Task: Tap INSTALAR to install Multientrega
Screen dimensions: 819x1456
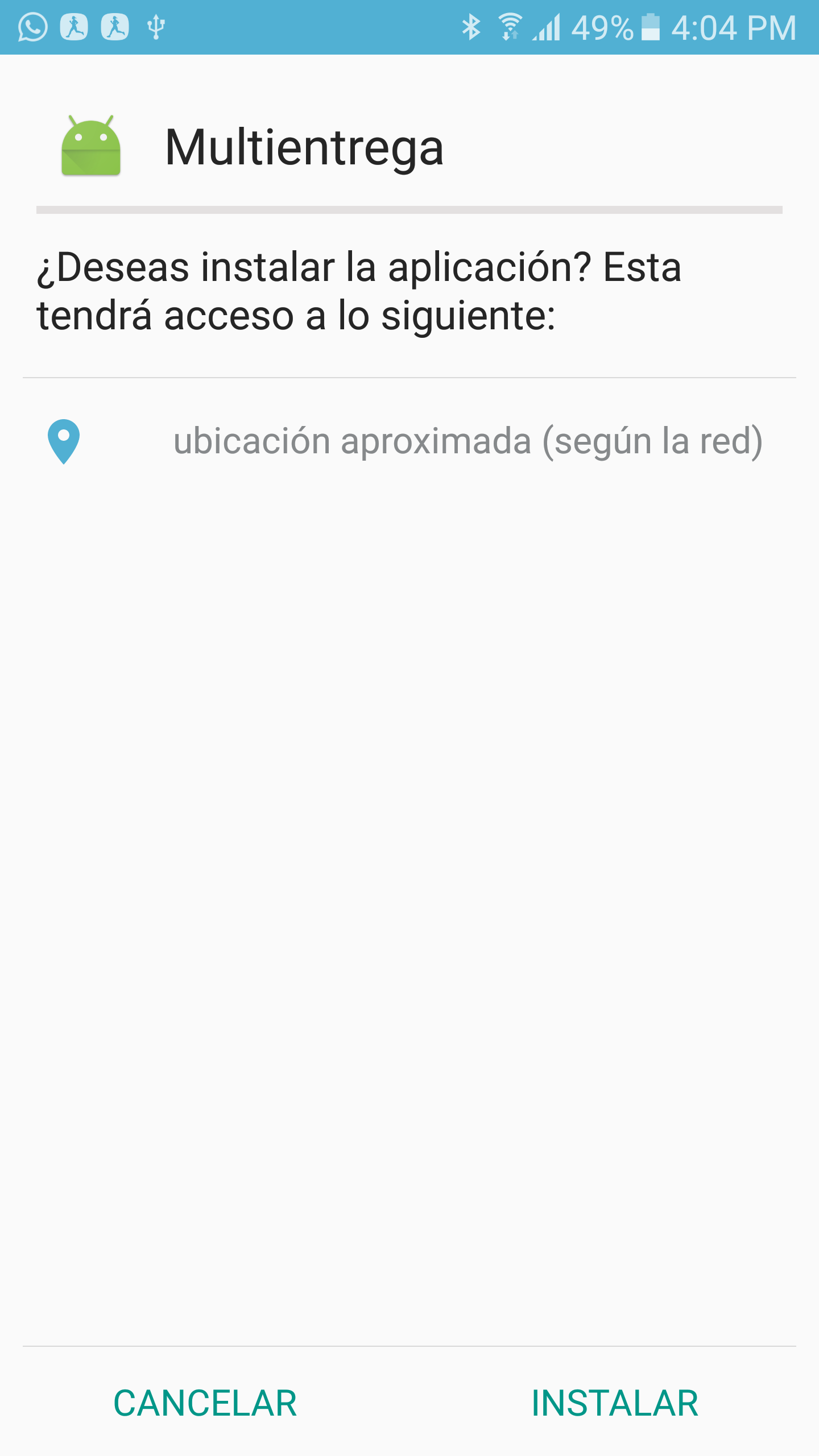Action: click(614, 1403)
